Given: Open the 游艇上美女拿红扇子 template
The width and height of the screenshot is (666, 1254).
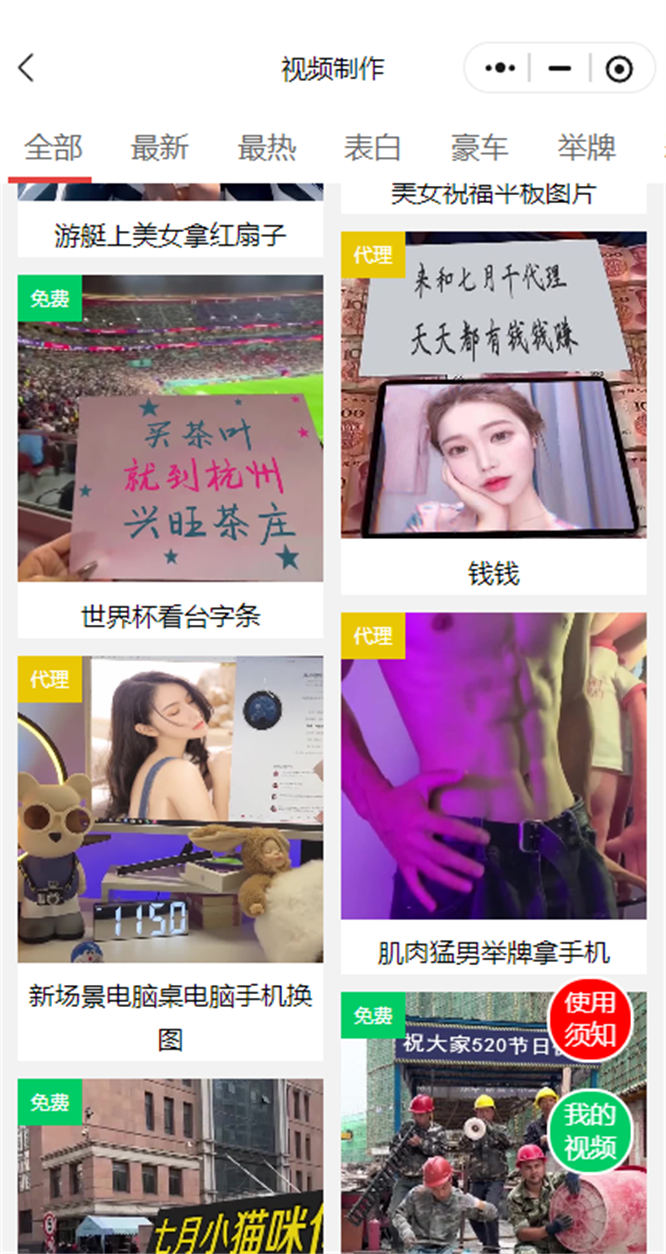Looking at the screenshot, I should point(170,235).
